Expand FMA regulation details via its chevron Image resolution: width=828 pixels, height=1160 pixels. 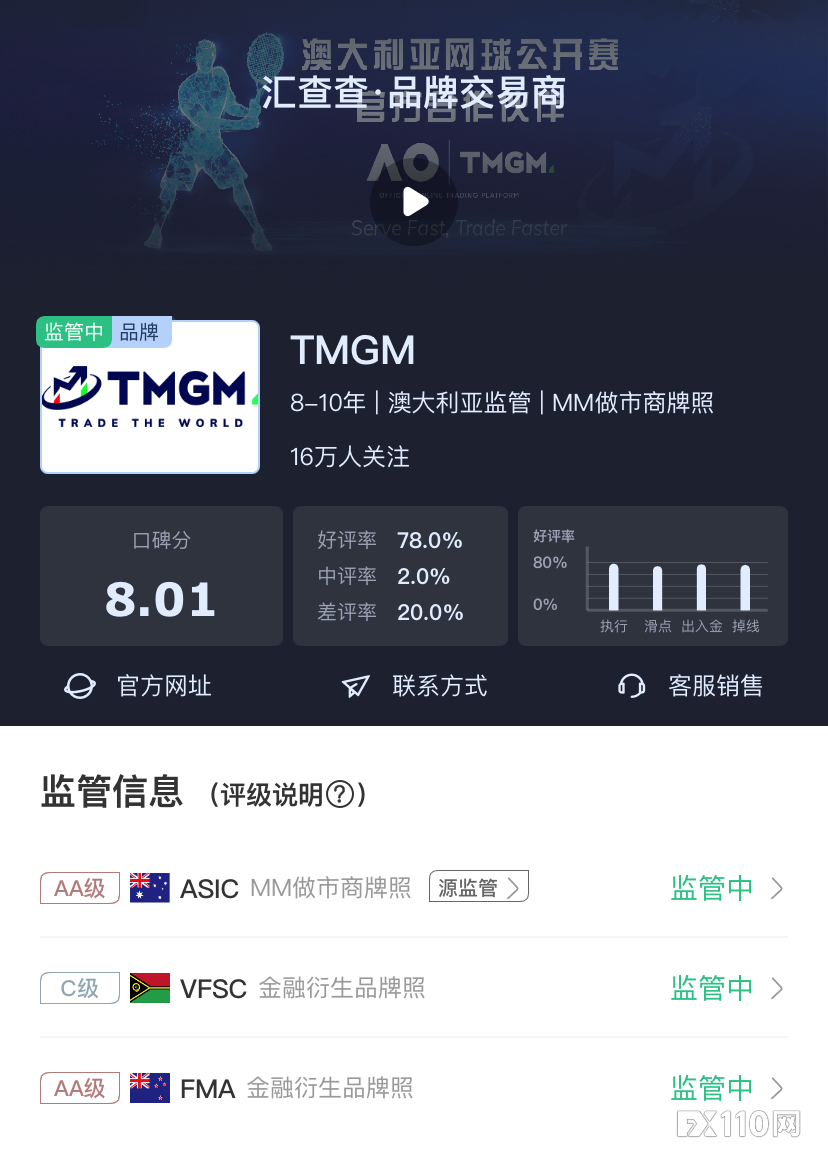(x=776, y=1088)
